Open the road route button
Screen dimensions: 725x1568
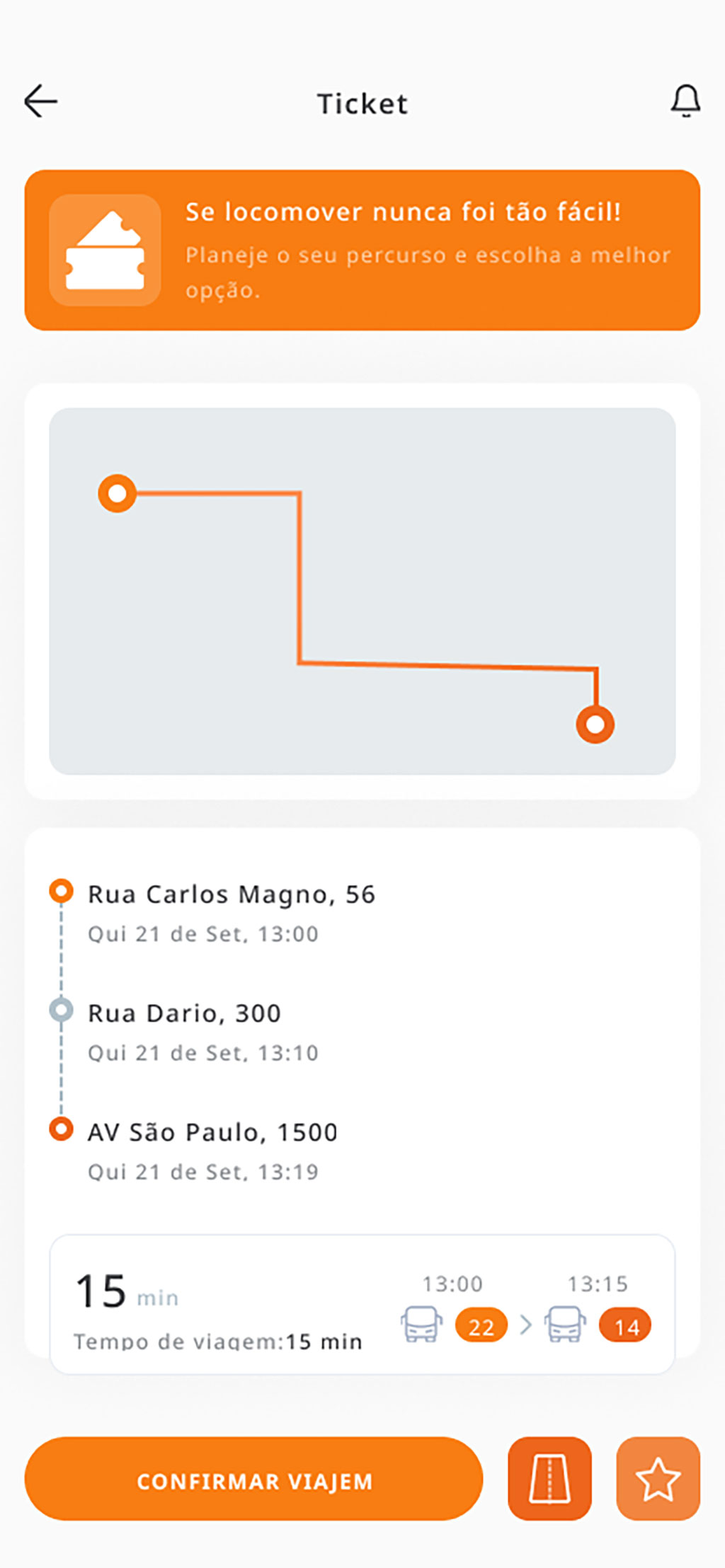[x=549, y=1478]
